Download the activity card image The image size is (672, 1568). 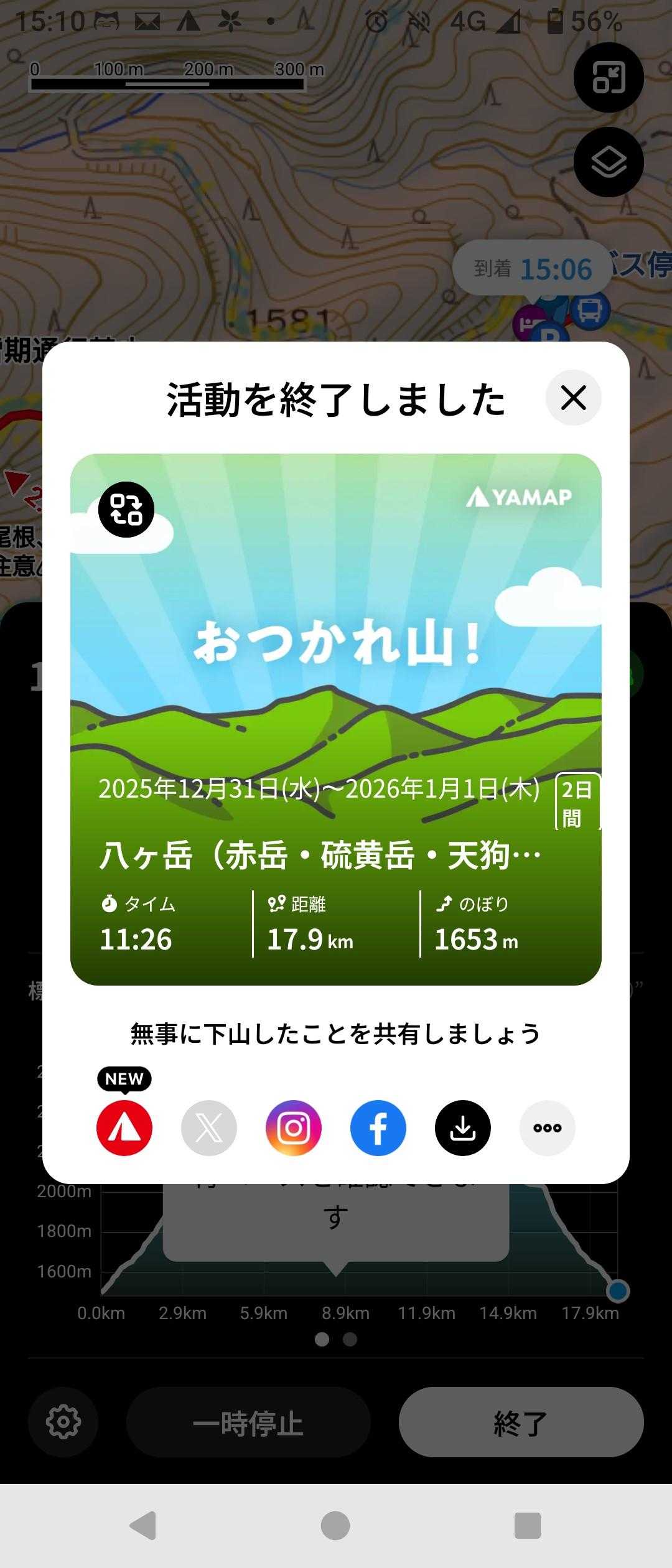click(x=463, y=1127)
